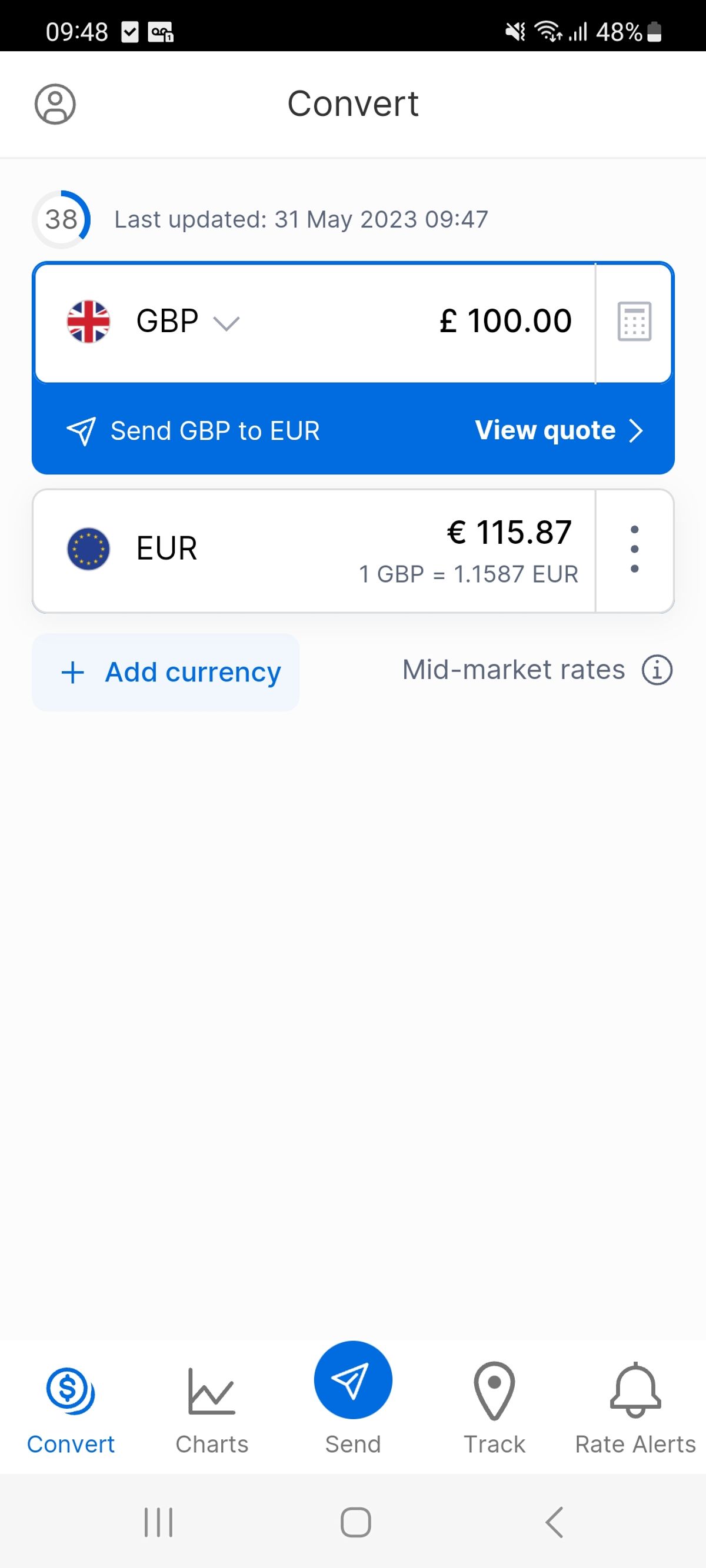Expand the GBP currency selector chevron
This screenshot has width=706, height=1568.
click(227, 323)
